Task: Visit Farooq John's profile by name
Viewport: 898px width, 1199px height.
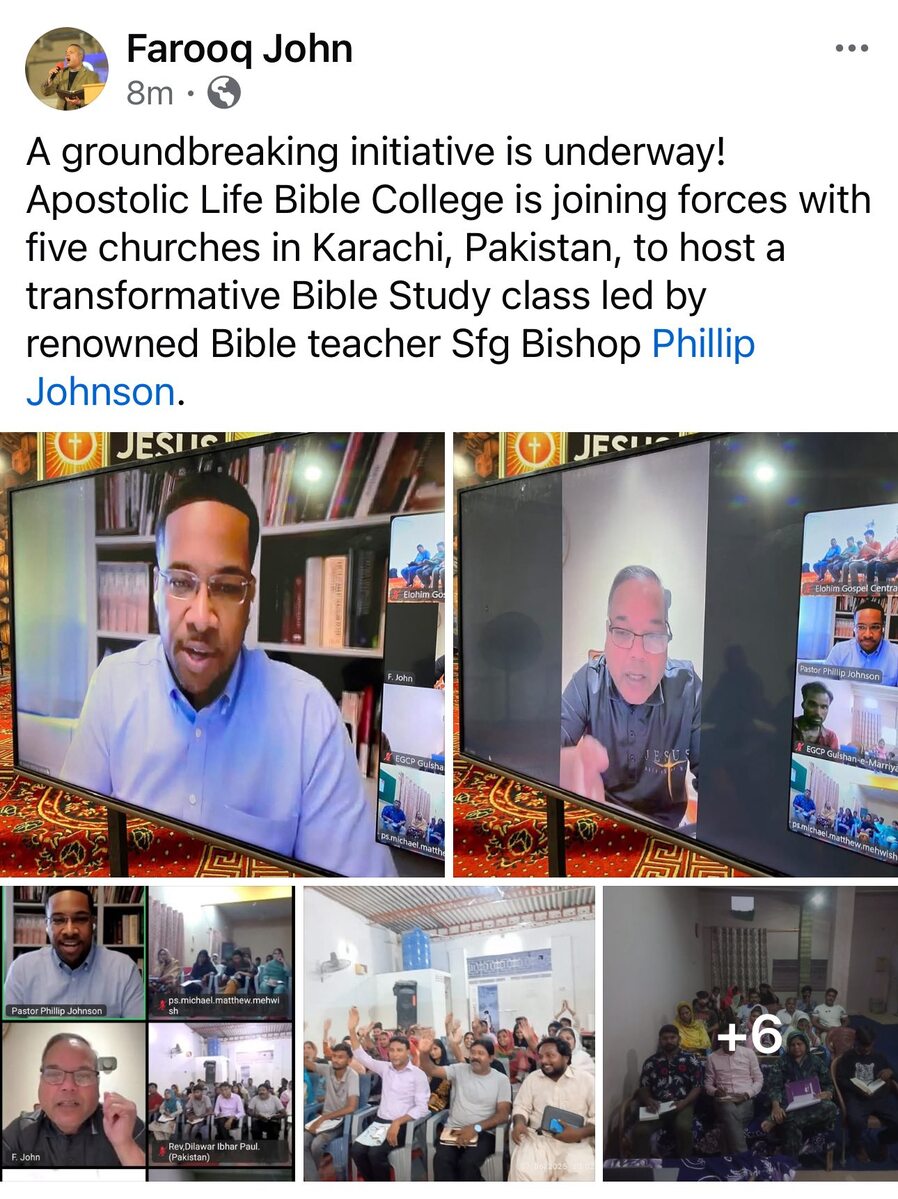Action: (x=240, y=48)
